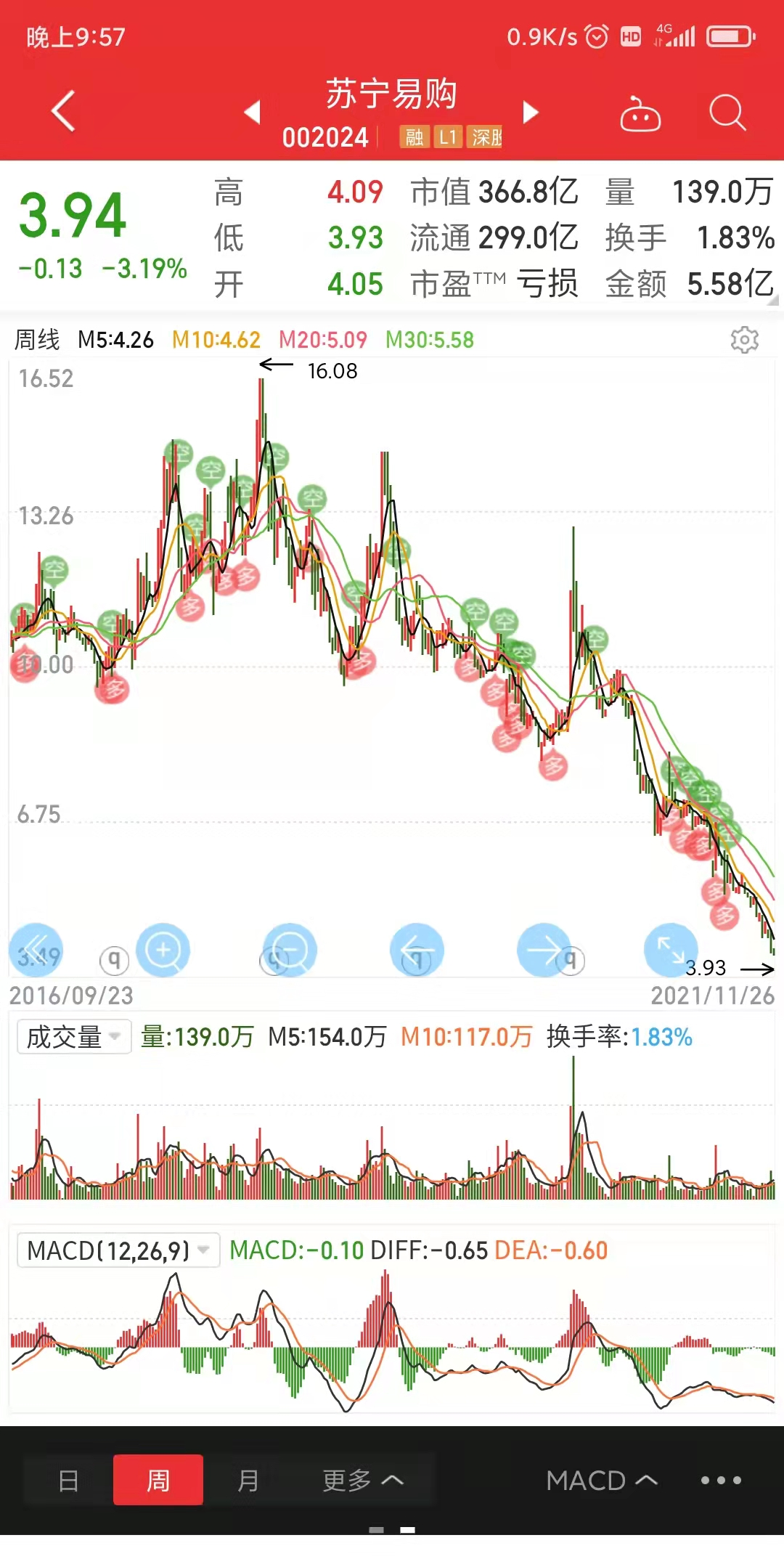Switch to the 月 monthly chart
Screen dimensions: 784x1567
point(248,1480)
